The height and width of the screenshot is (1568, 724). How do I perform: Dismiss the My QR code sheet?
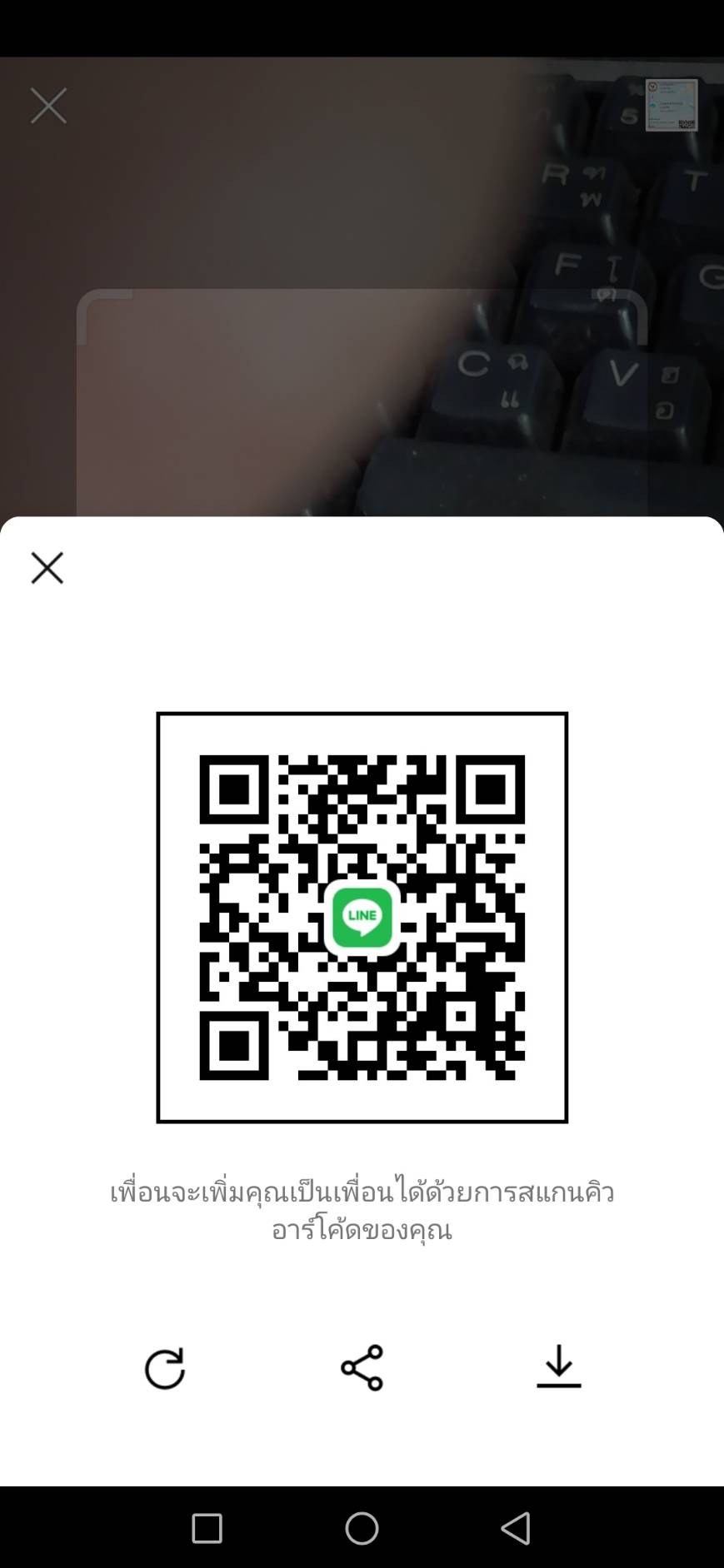click(x=47, y=568)
